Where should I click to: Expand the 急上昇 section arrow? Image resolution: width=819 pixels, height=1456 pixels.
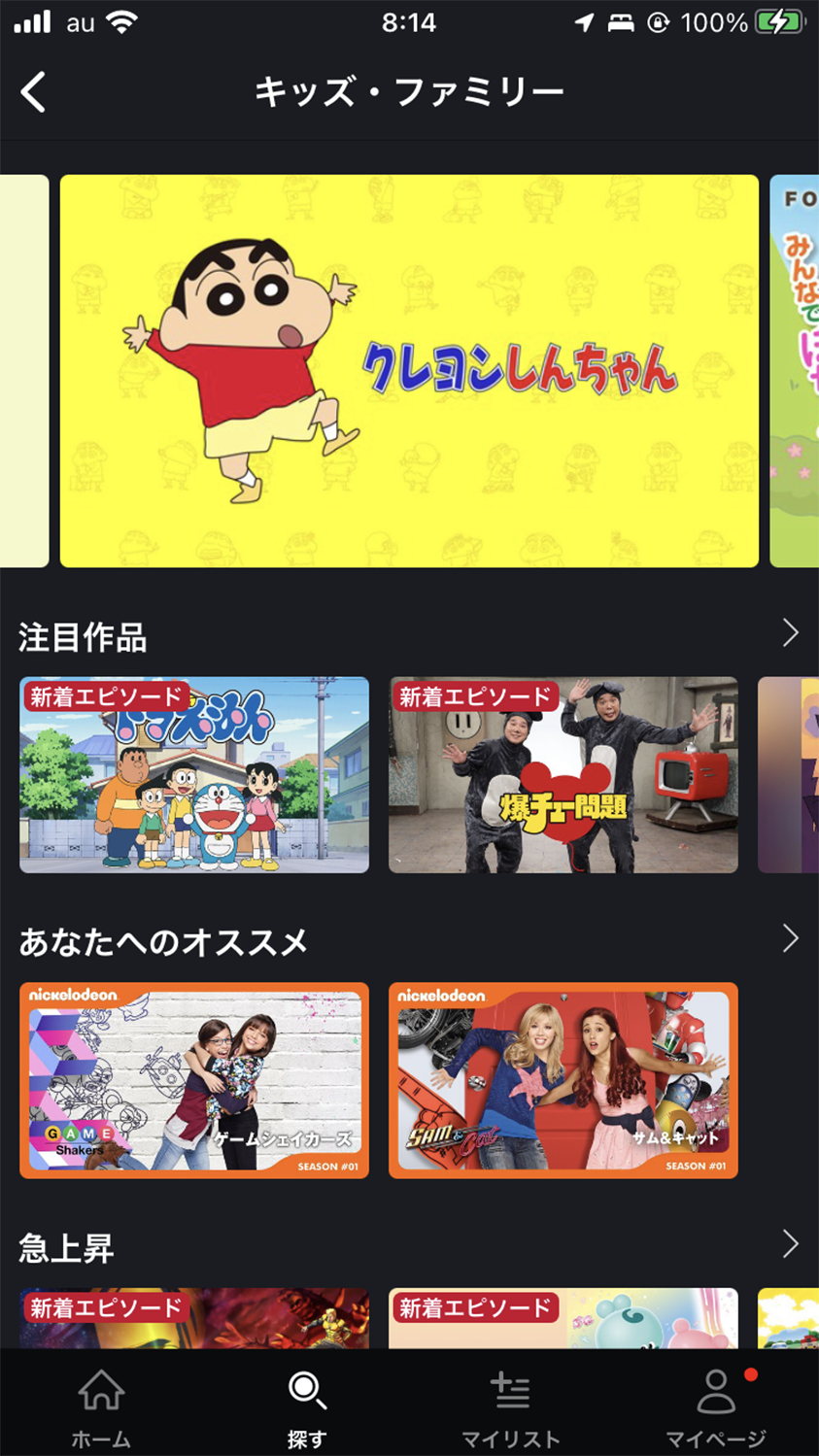click(790, 1243)
